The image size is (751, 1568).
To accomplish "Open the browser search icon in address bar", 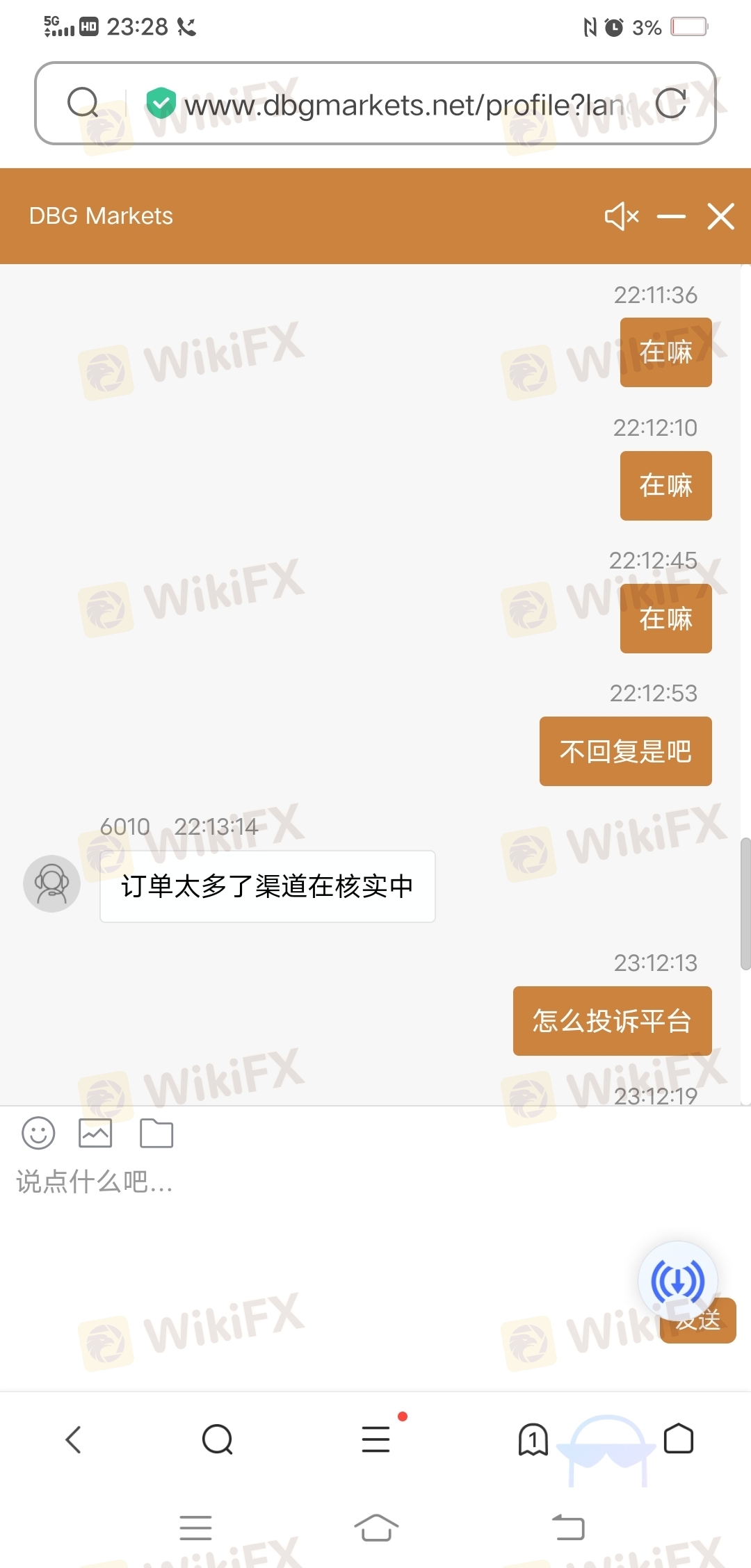I will pos(83,104).
